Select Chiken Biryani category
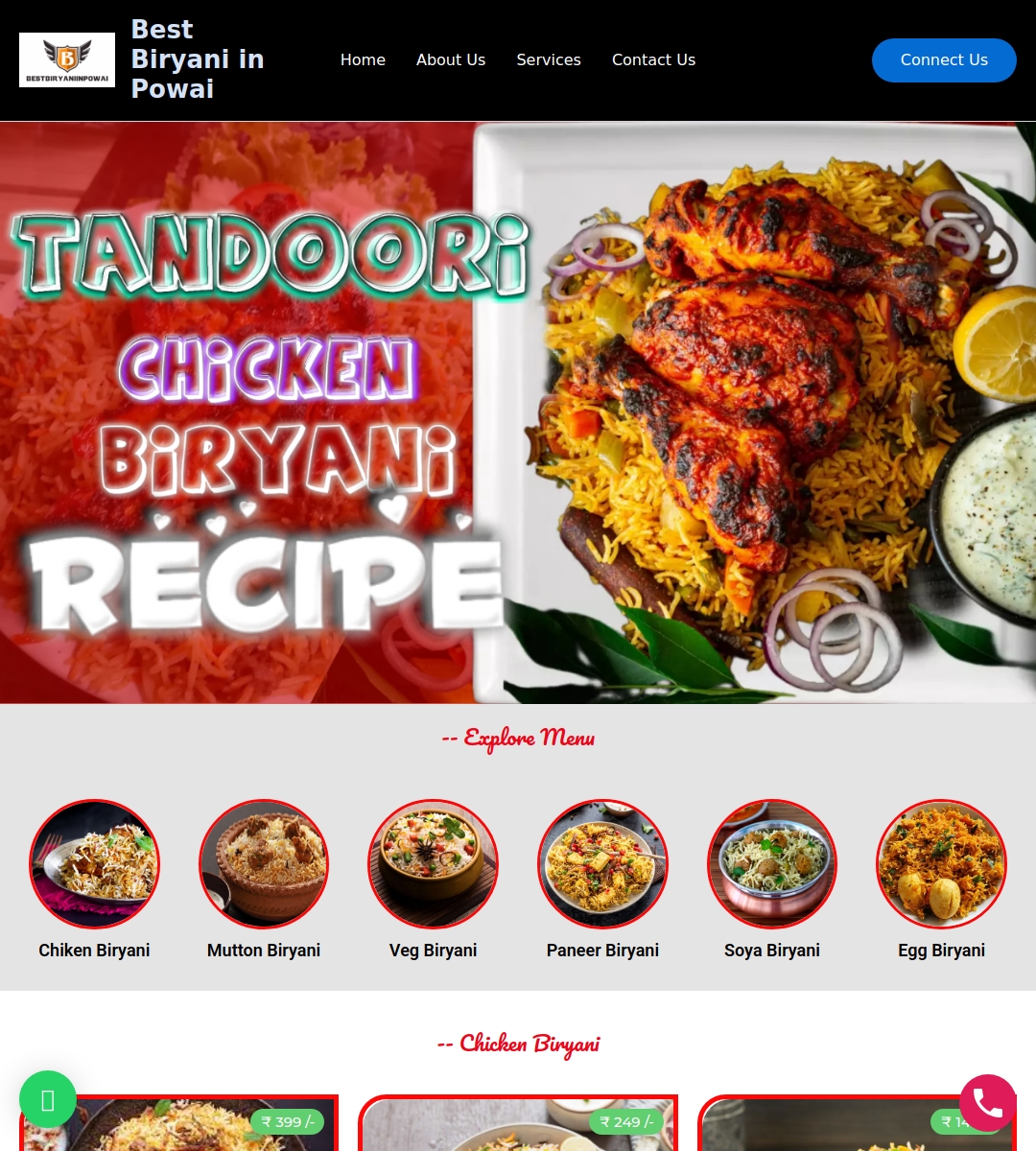Screen dimensions: 1036x1151 click(x=94, y=864)
